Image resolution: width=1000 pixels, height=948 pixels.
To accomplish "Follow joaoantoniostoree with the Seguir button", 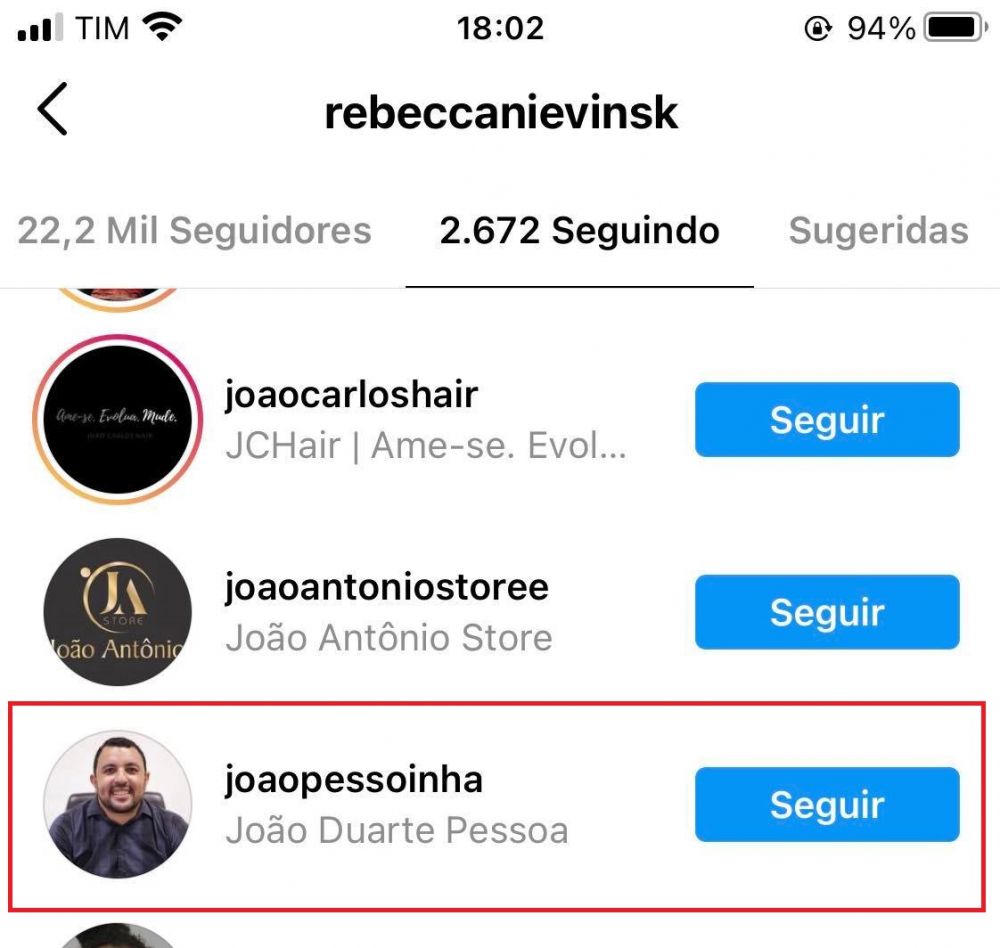I will pos(827,612).
